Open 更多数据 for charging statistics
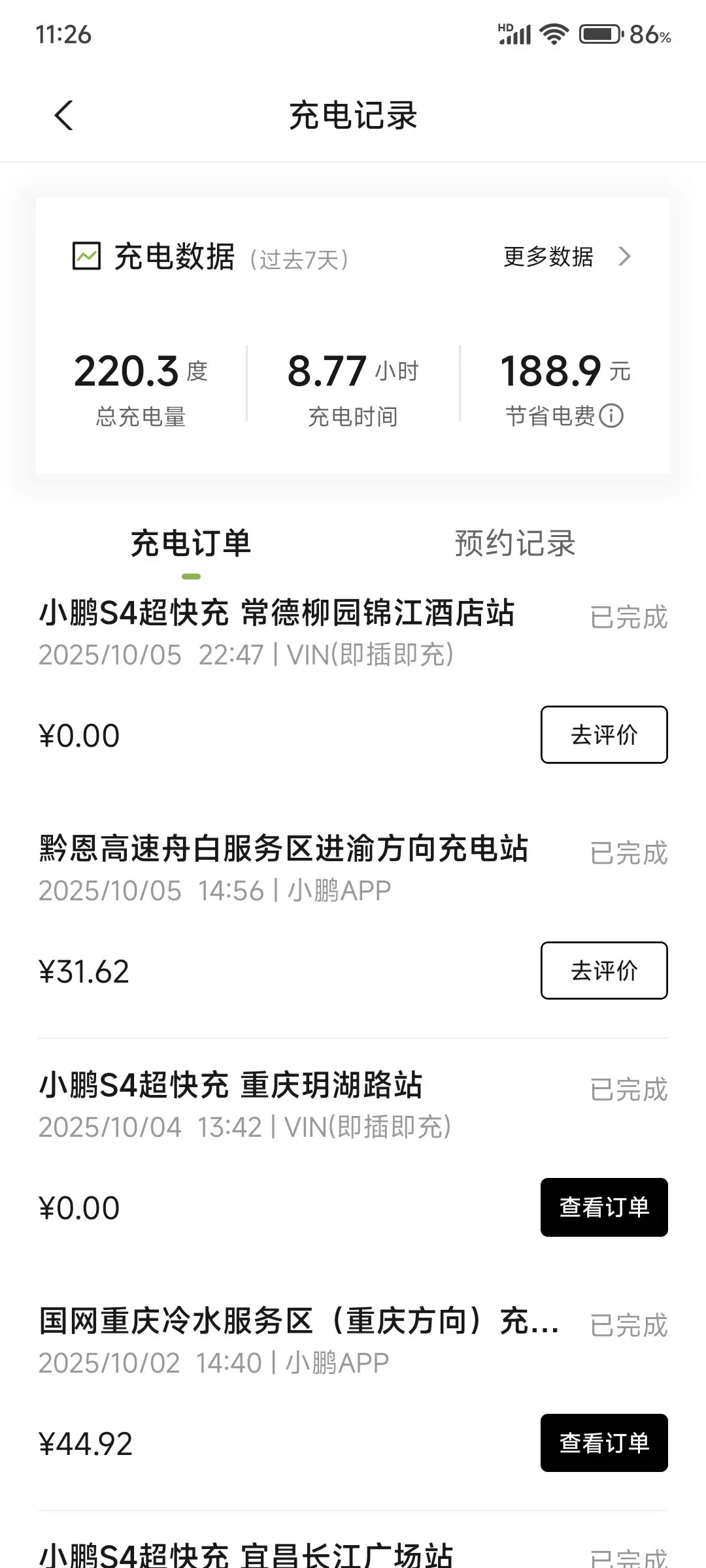 [x=566, y=257]
